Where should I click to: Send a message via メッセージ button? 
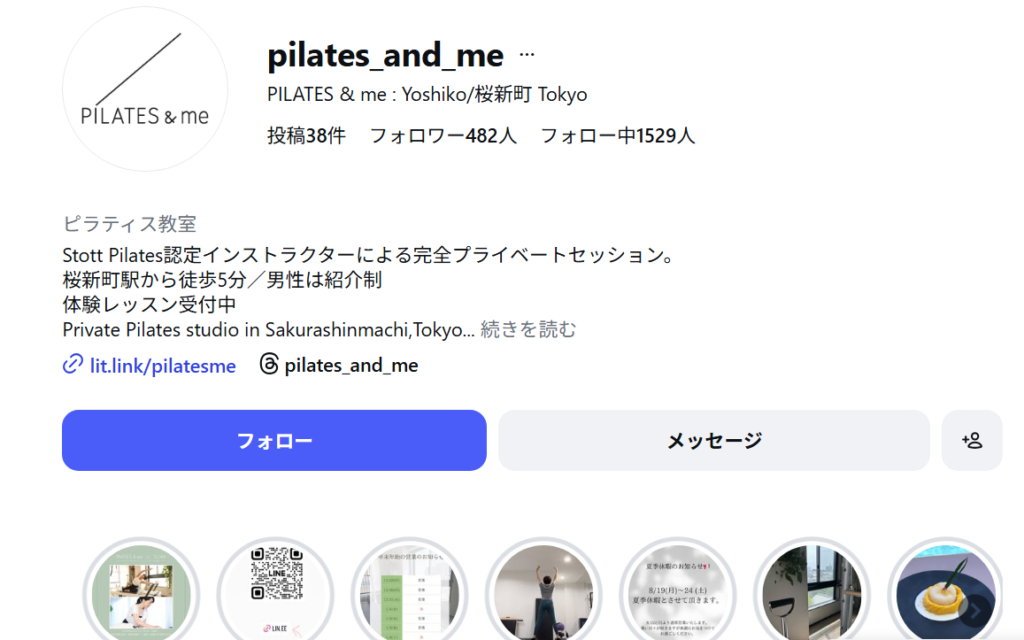[x=714, y=440]
